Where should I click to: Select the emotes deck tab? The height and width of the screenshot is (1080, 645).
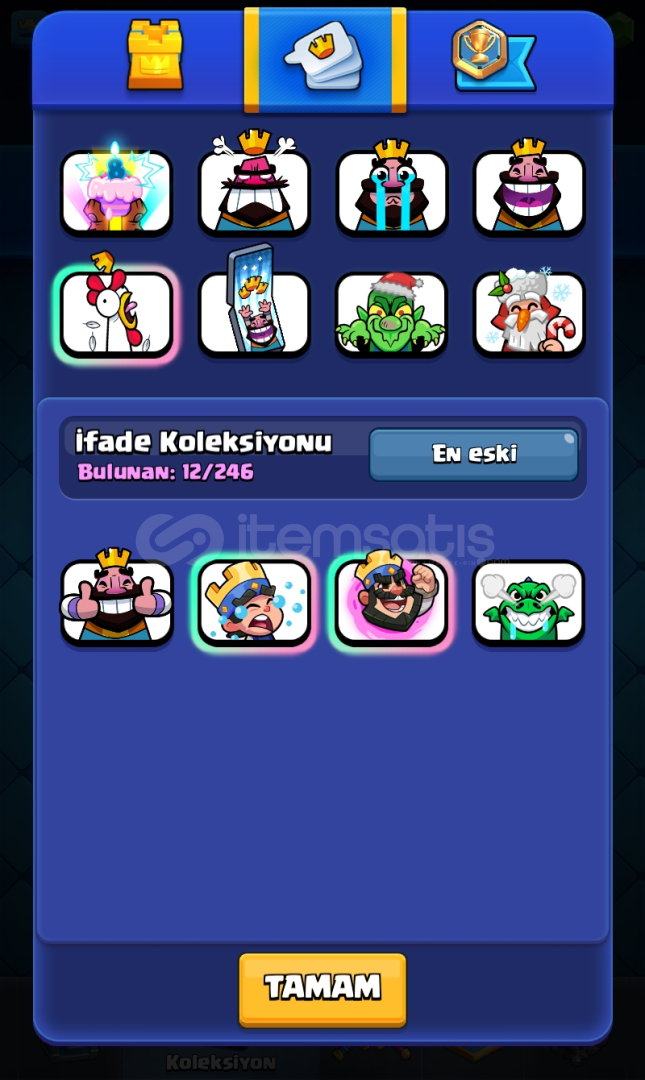pos(324,56)
